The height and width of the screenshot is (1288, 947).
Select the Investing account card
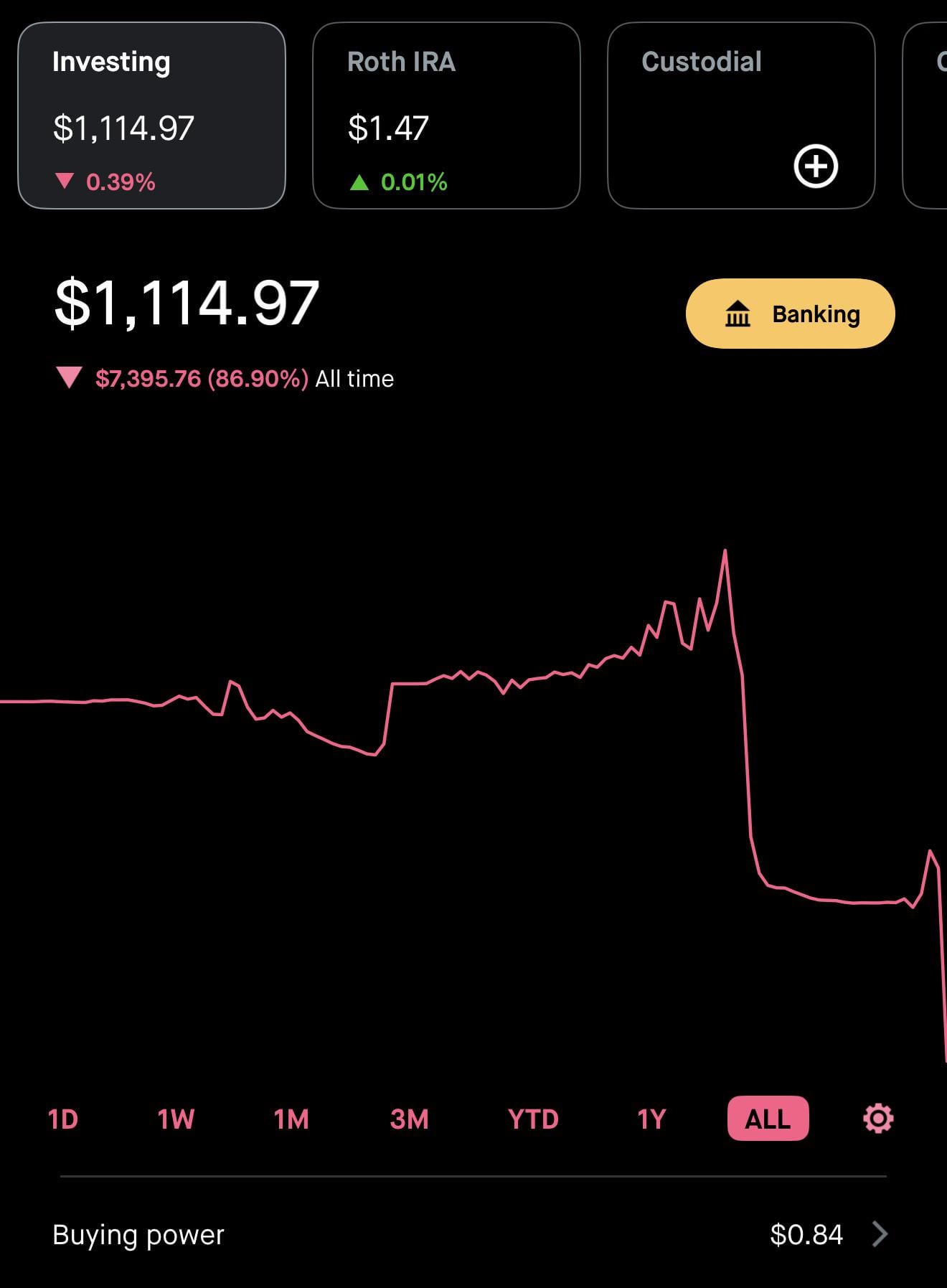(x=151, y=116)
